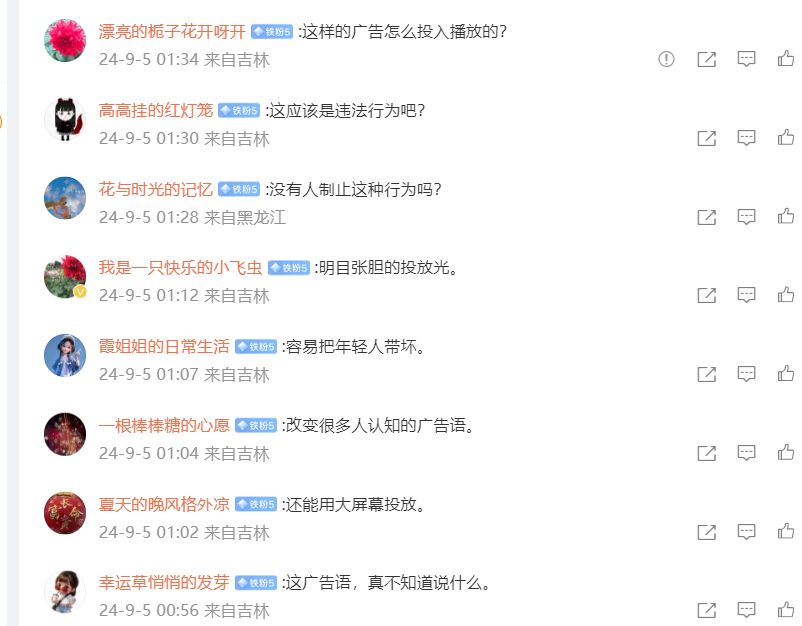View 夏天的晚风格外凉's profile

[x=157, y=504]
